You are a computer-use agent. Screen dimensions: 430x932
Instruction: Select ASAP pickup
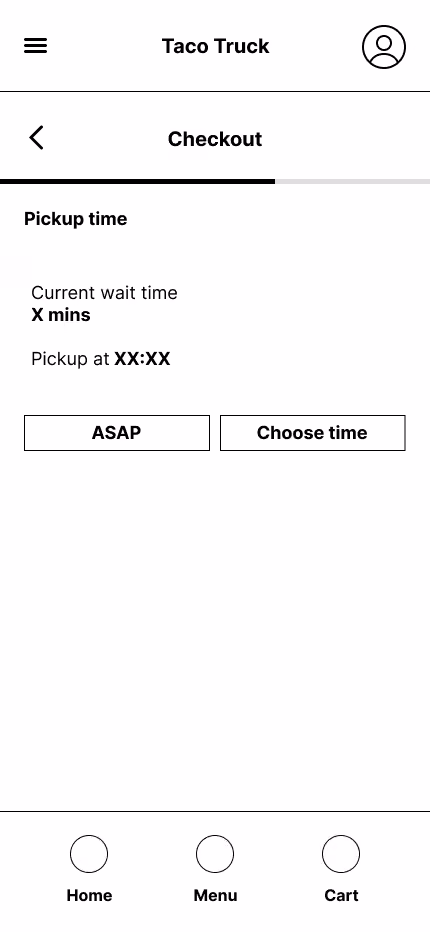point(117,433)
